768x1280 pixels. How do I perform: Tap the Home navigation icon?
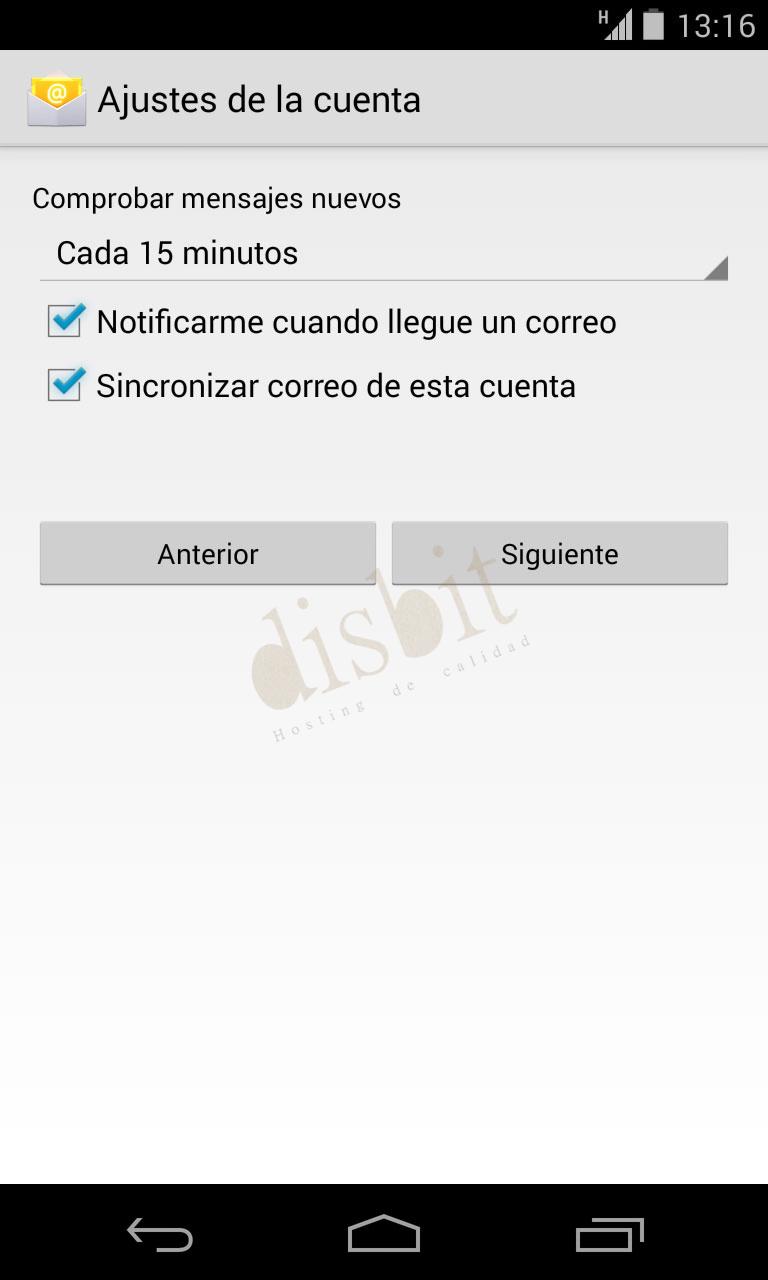click(x=383, y=1235)
